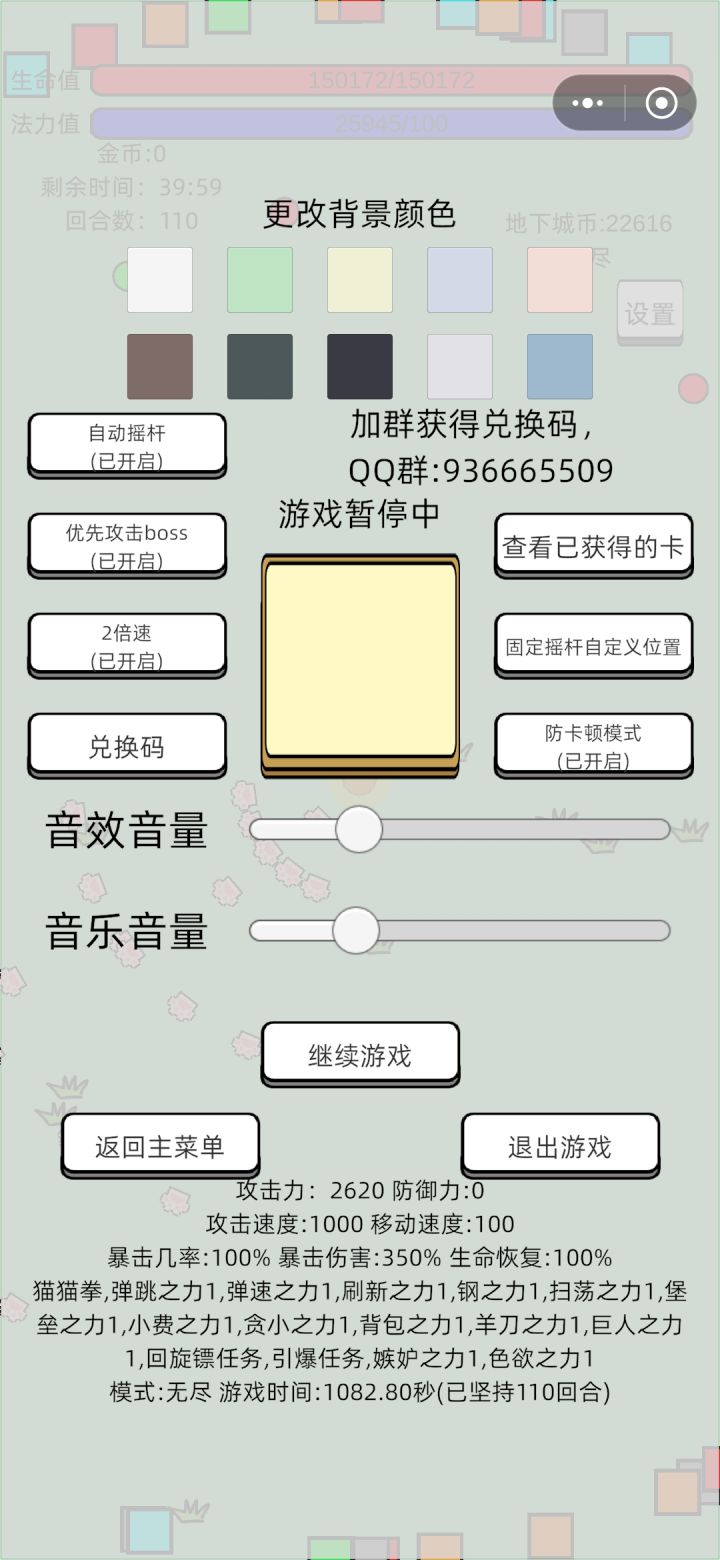The height and width of the screenshot is (1560, 720).
Task: Return to main menu via 返回主菜单
Action: point(159,1143)
